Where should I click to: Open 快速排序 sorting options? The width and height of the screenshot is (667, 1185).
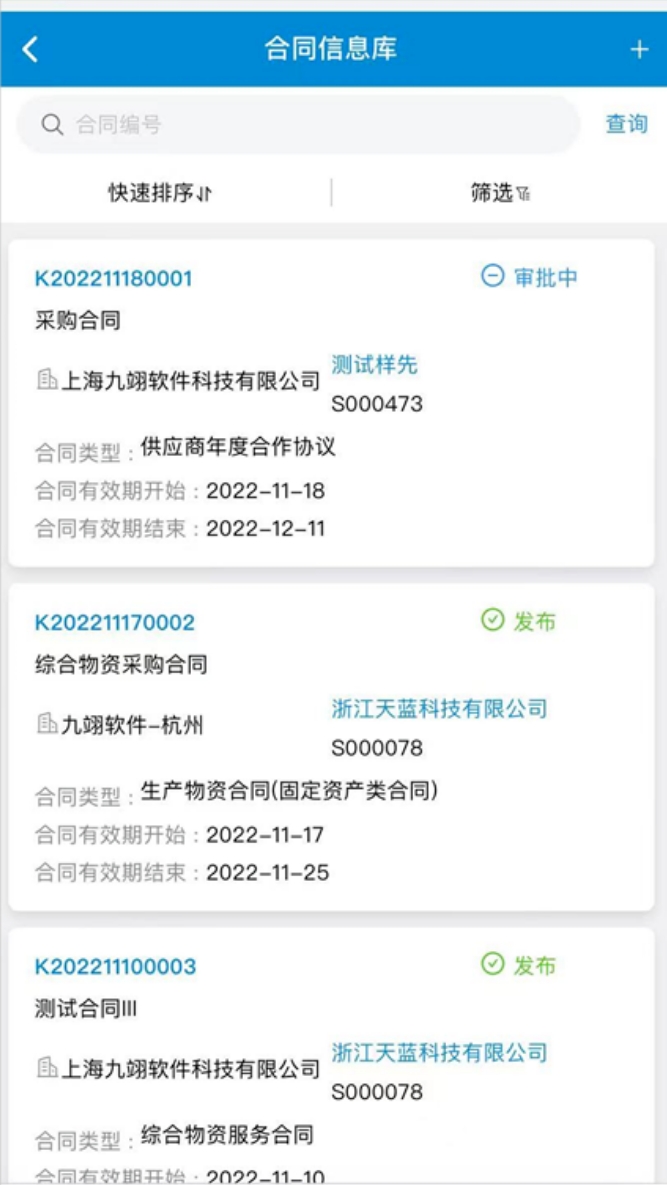(x=161, y=193)
